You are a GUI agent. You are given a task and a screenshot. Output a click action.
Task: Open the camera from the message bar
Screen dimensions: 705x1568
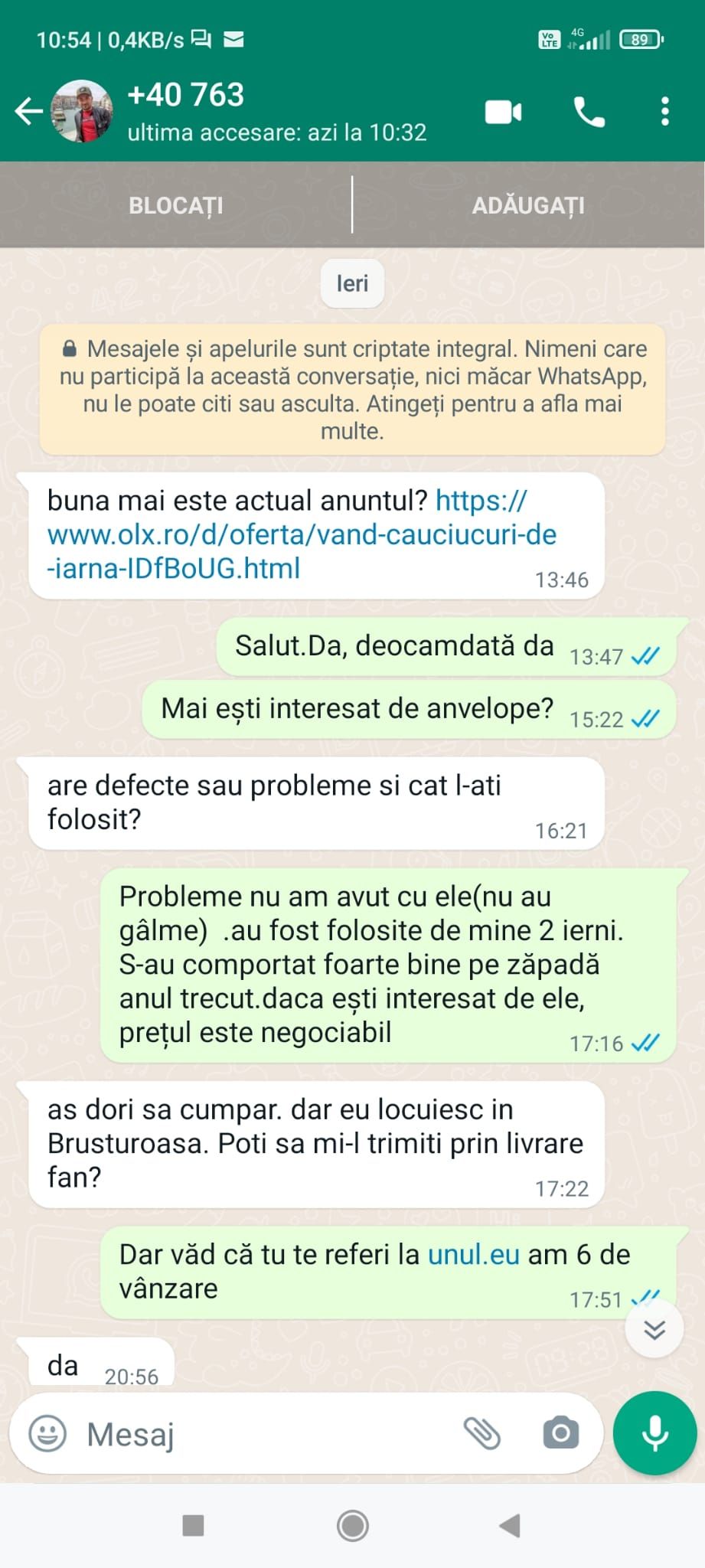pos(561,1433)
